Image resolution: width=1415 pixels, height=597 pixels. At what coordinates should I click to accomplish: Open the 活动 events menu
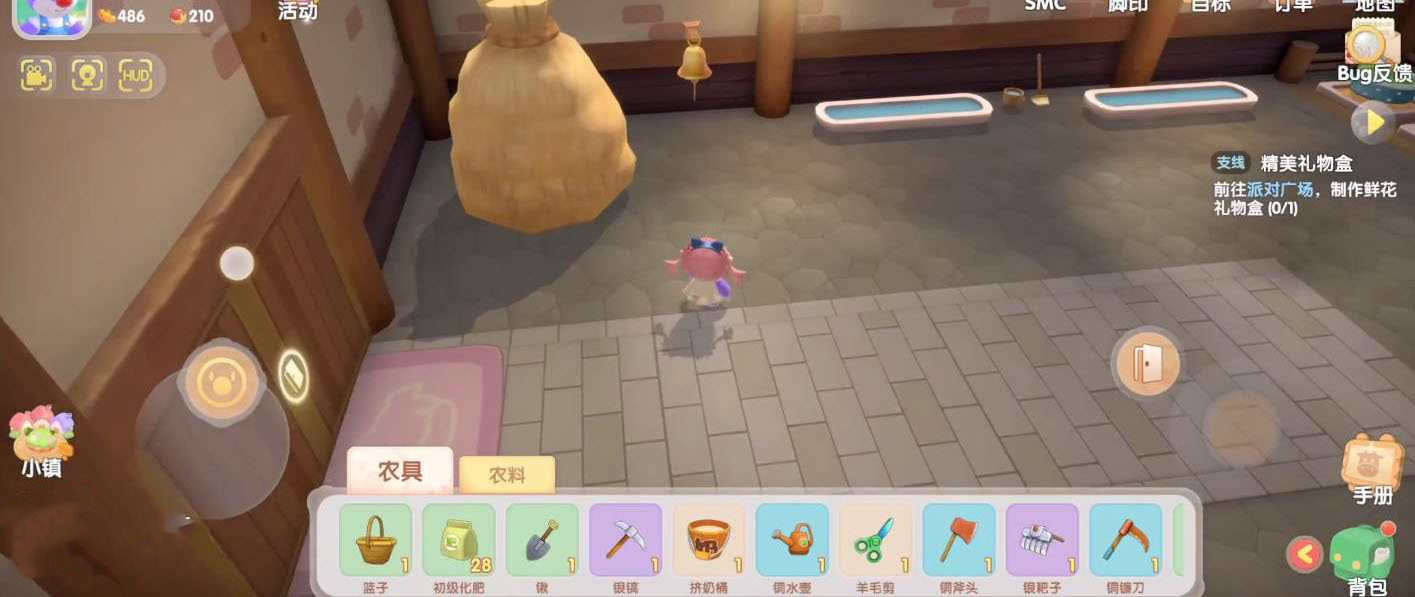(x=297, y=12)
